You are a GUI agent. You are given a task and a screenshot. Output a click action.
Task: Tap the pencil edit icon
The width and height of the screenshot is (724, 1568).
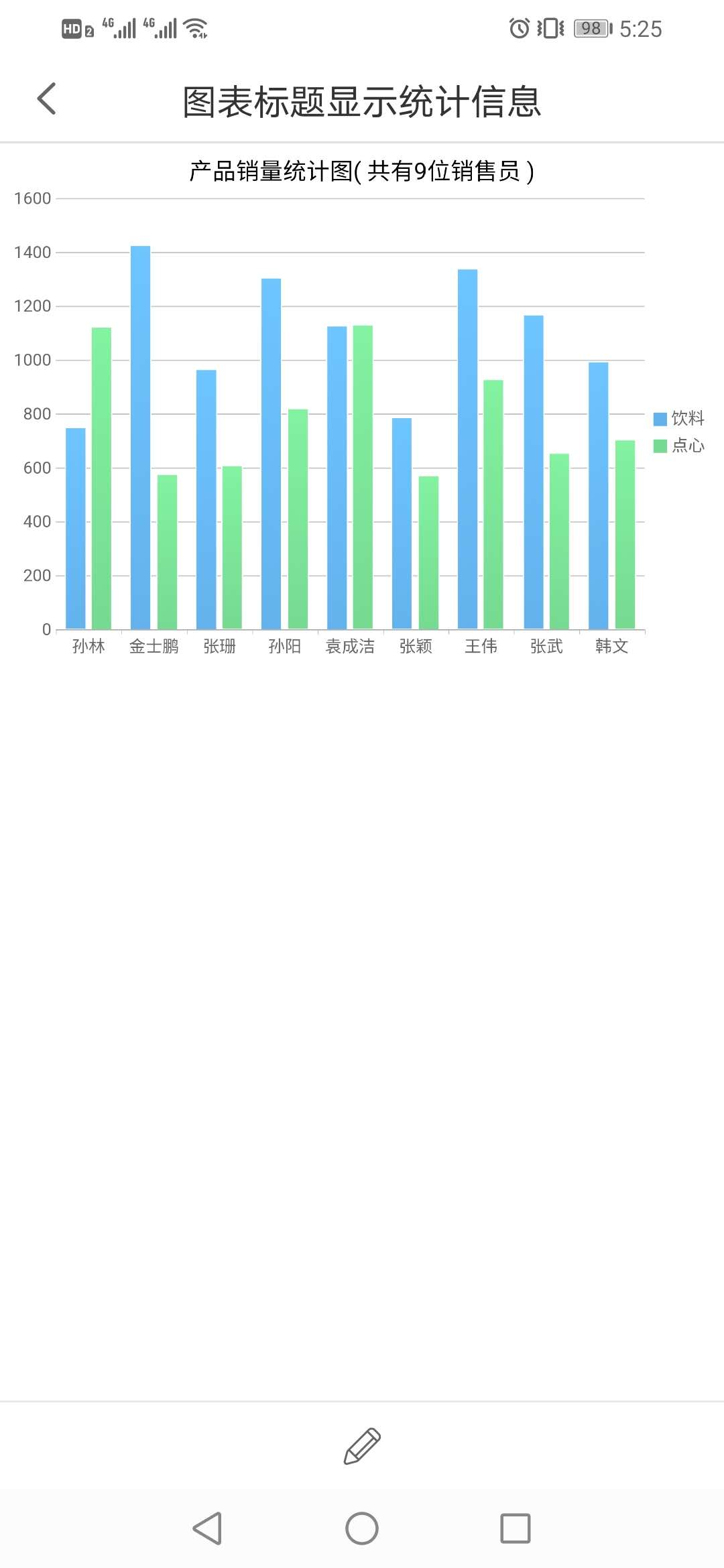click(362, 1446)
